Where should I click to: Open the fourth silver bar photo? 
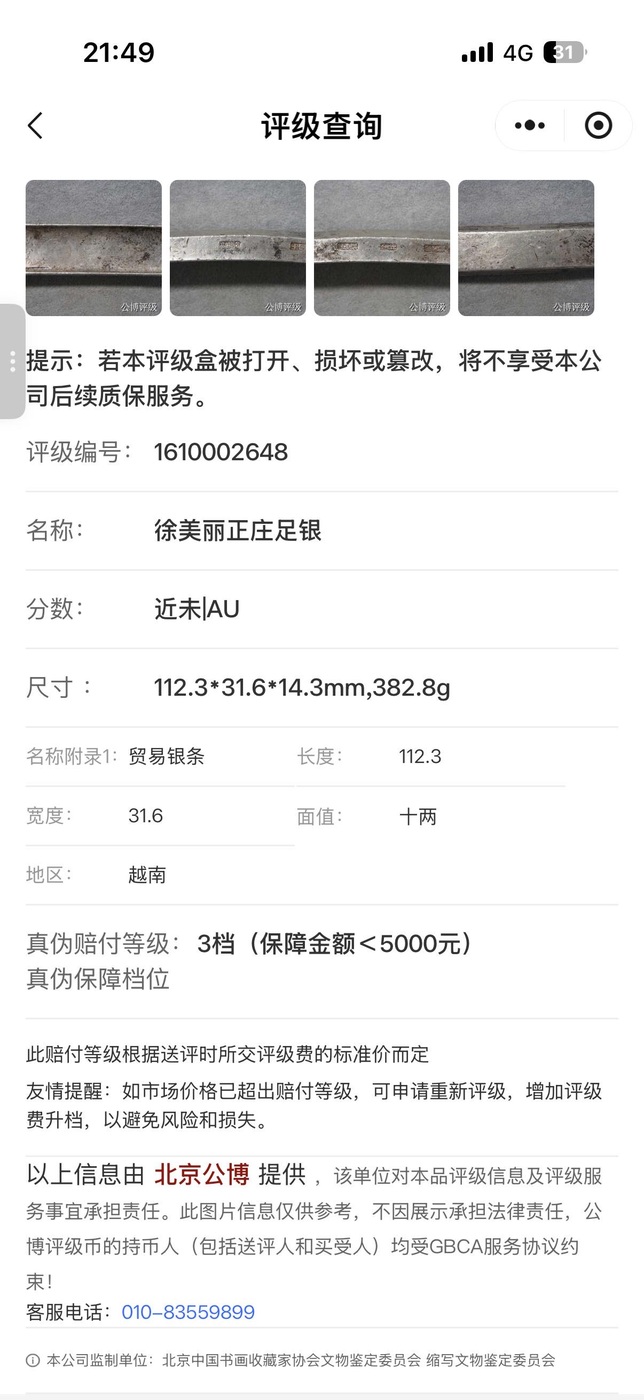(x=526, y=248)
